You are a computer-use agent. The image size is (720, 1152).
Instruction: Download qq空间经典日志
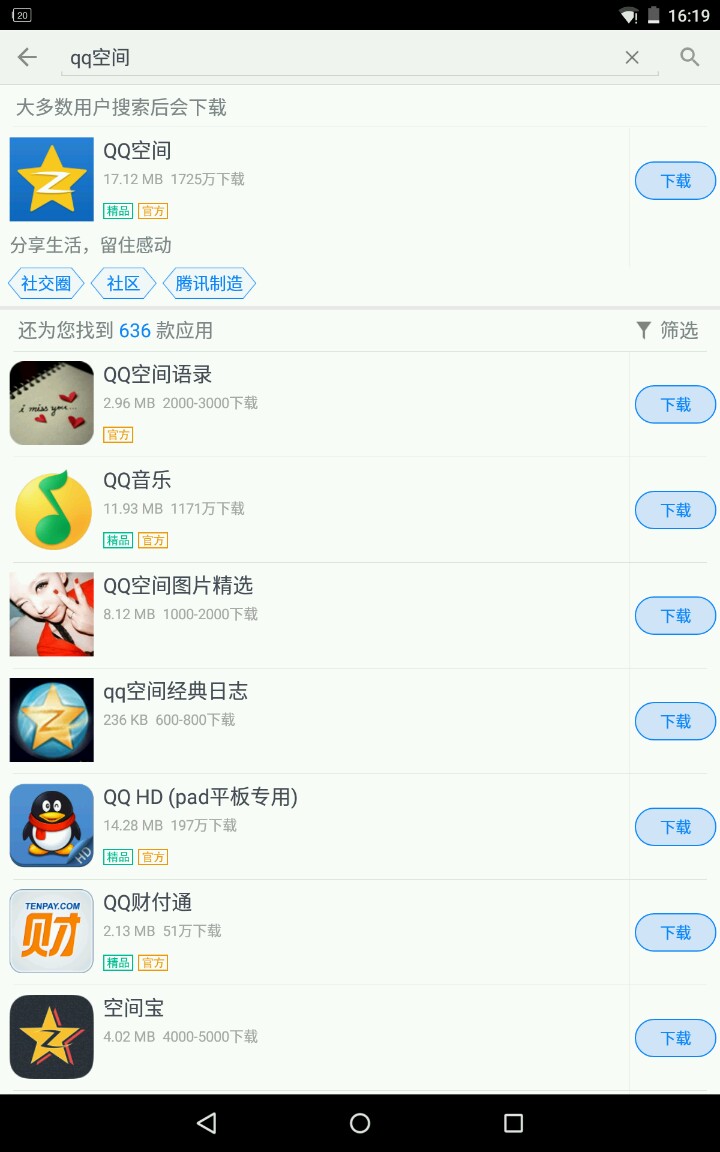pos(675,721)
